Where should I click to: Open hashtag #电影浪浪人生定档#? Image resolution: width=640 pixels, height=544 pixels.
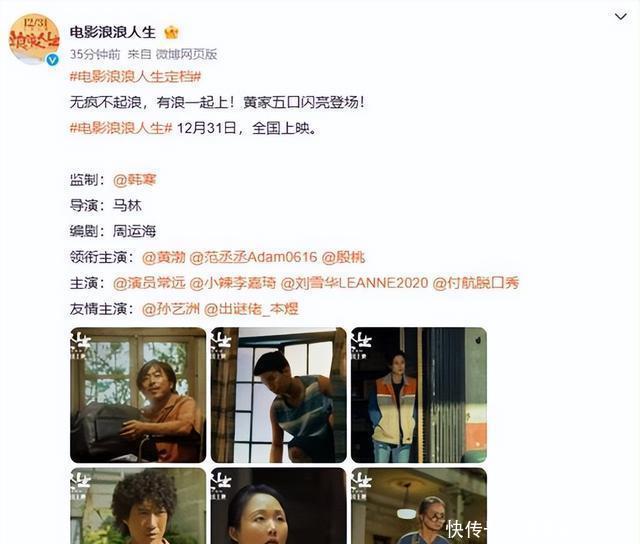(x=136, y=76)
